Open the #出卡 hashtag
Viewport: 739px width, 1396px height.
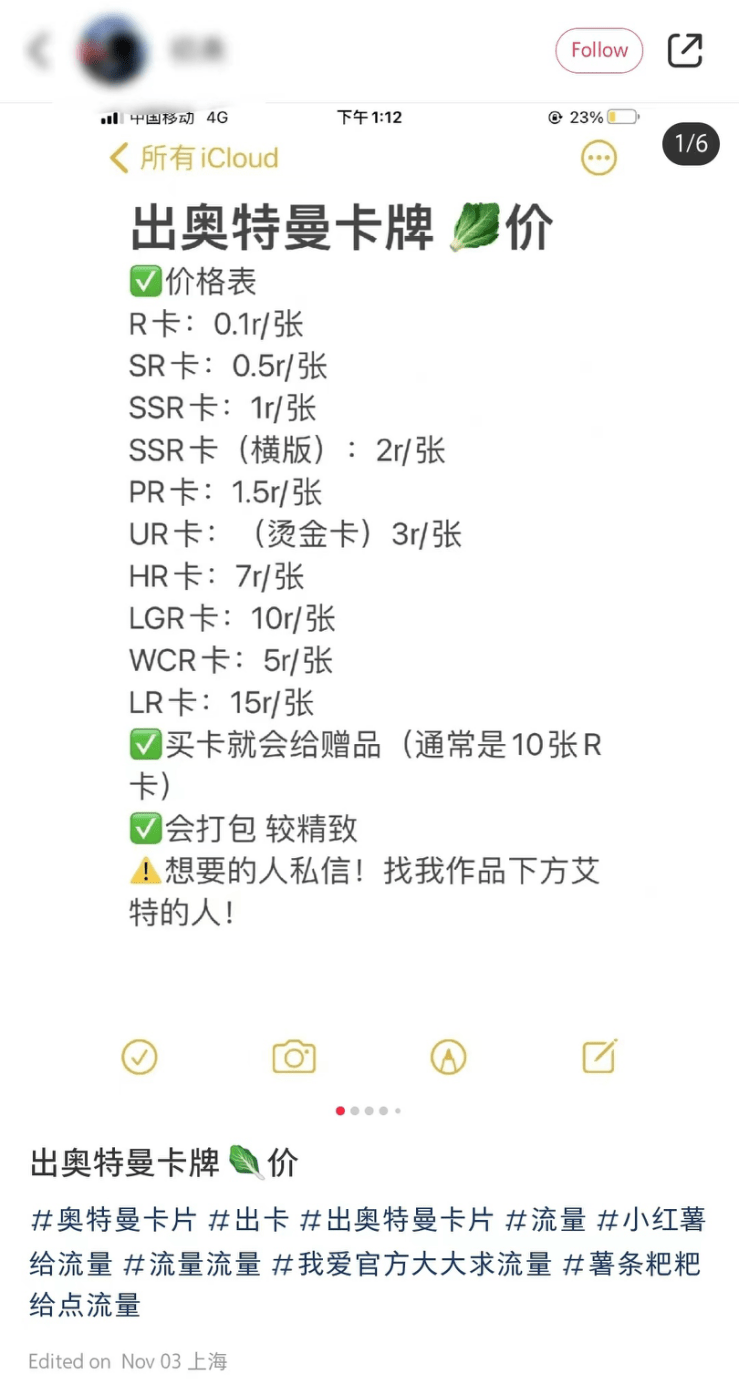250,1220
